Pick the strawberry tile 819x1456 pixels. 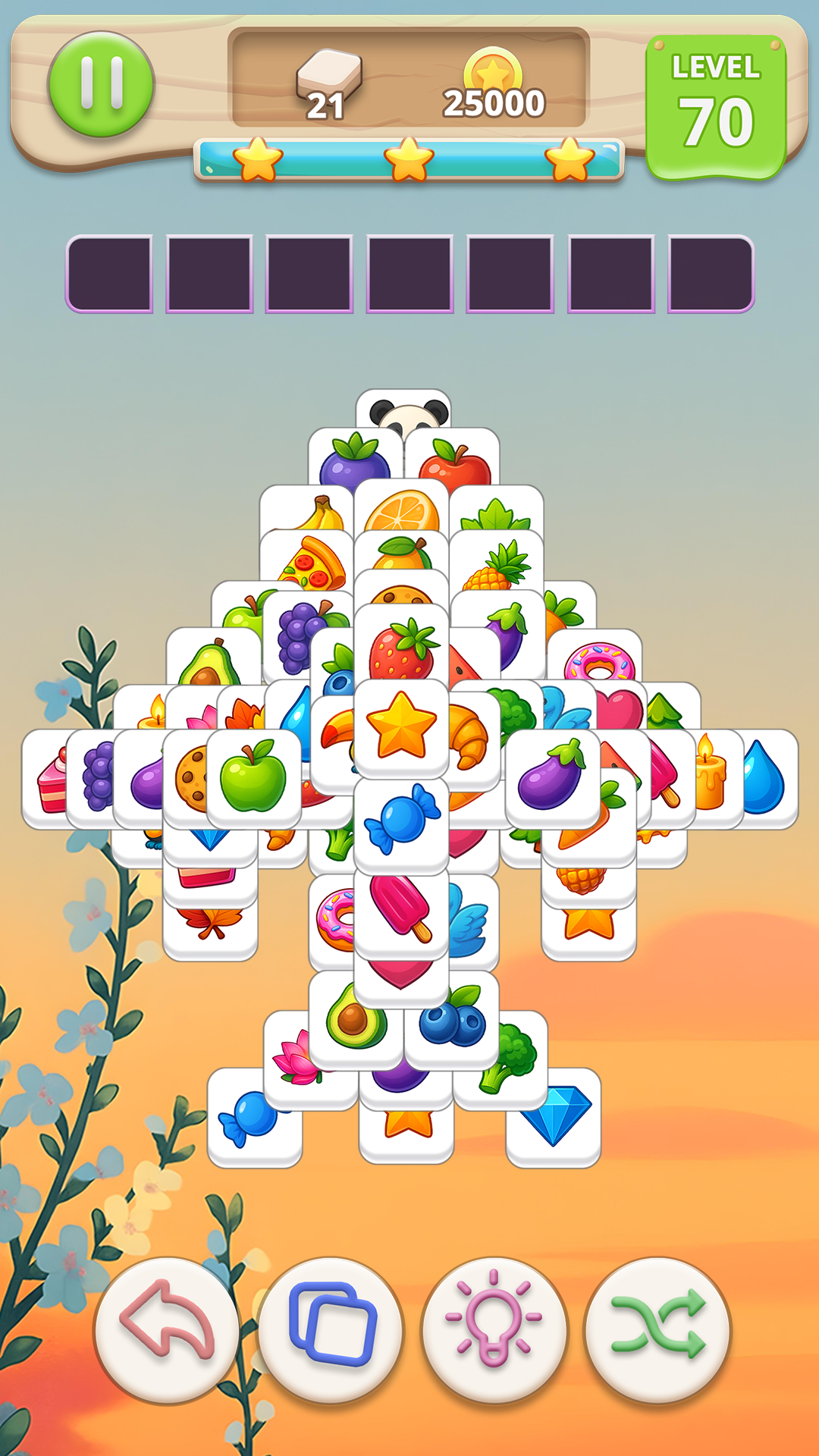coord(402,649)
